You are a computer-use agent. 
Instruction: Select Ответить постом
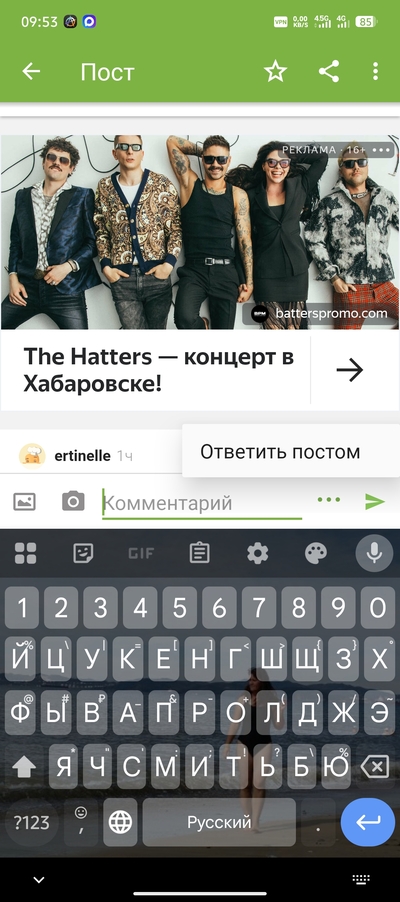point(280,452)
